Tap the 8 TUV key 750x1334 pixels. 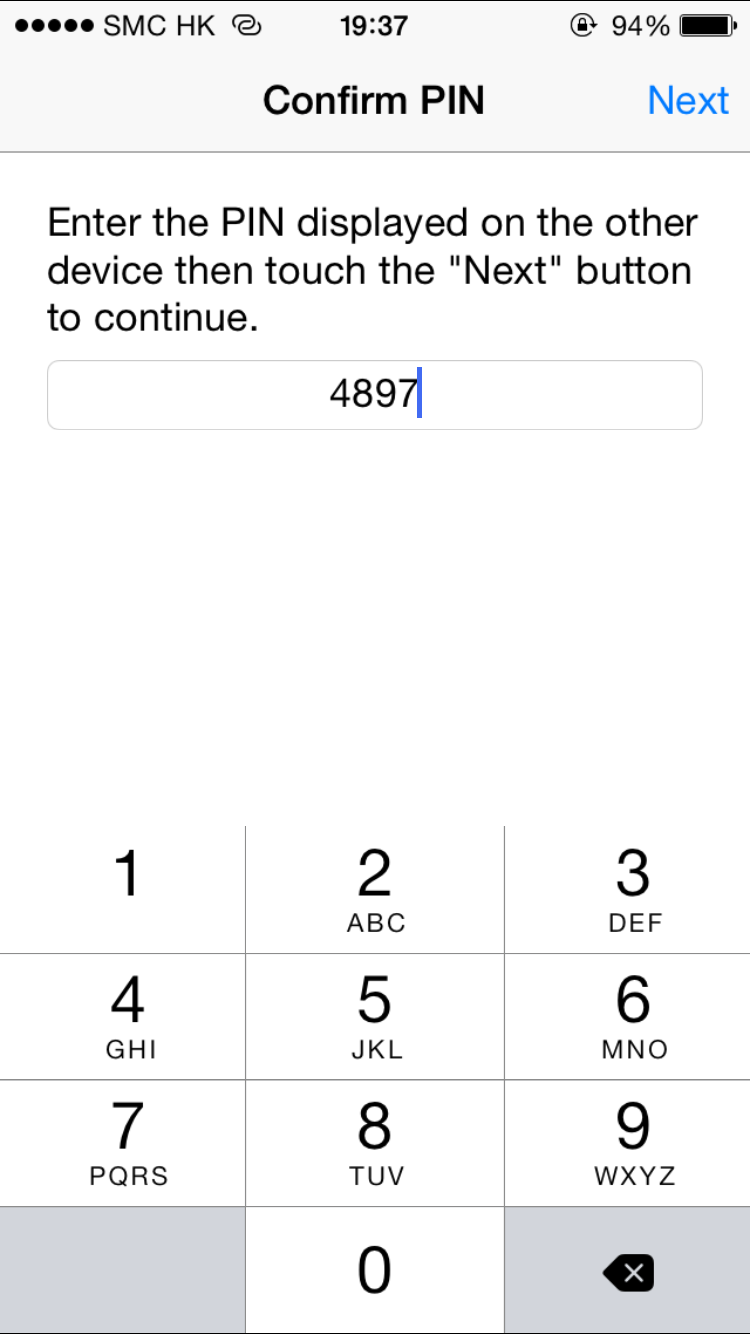pos(375,1143)
